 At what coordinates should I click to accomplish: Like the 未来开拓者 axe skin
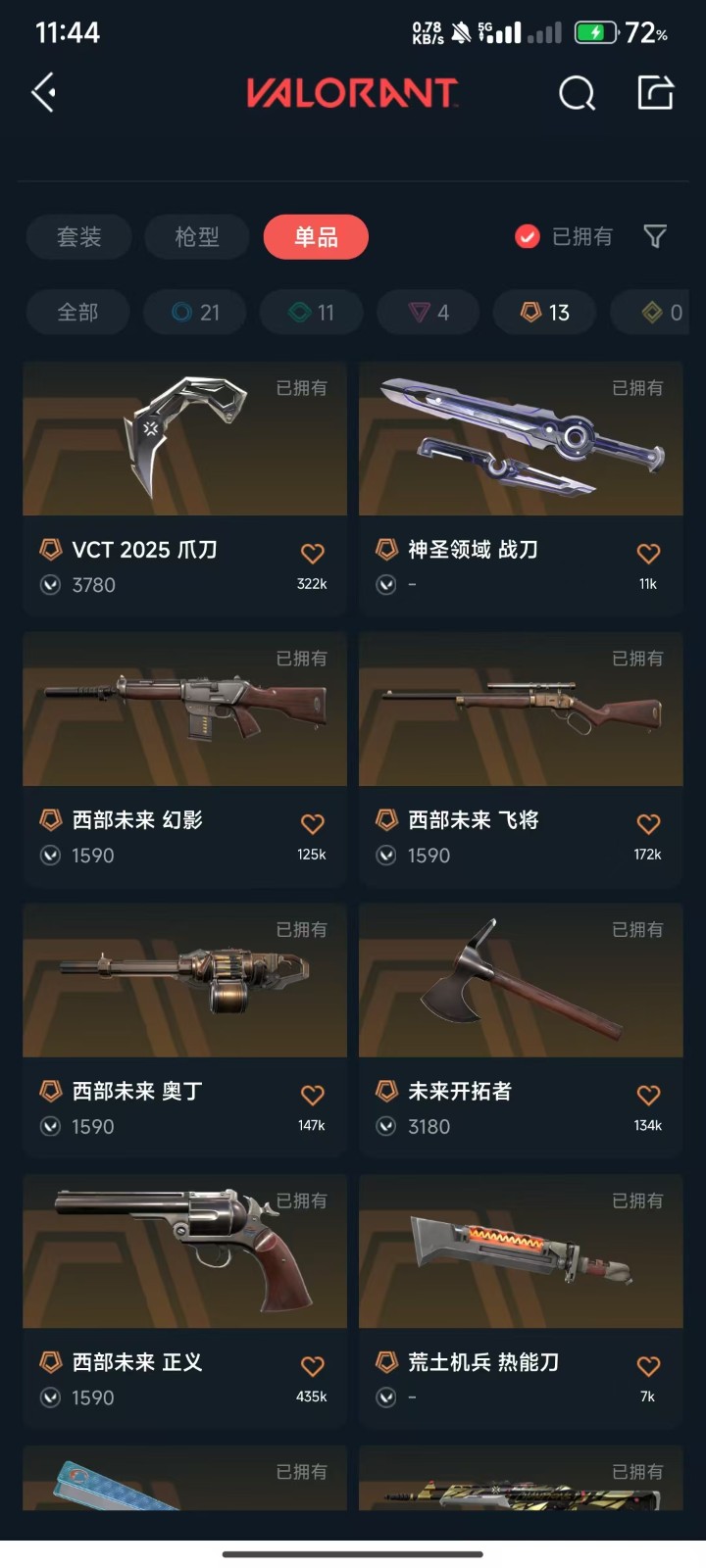point(648,1095)
